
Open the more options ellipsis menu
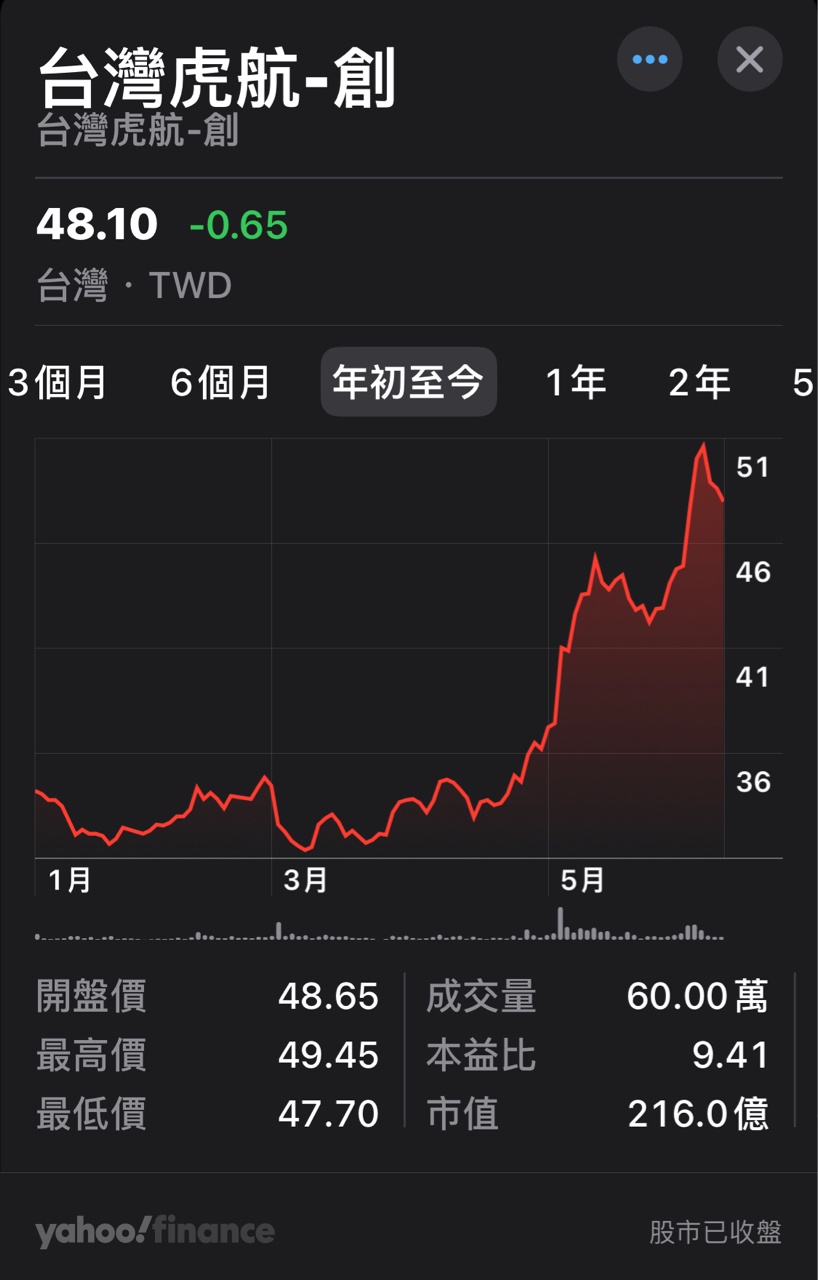click(650, 59)
